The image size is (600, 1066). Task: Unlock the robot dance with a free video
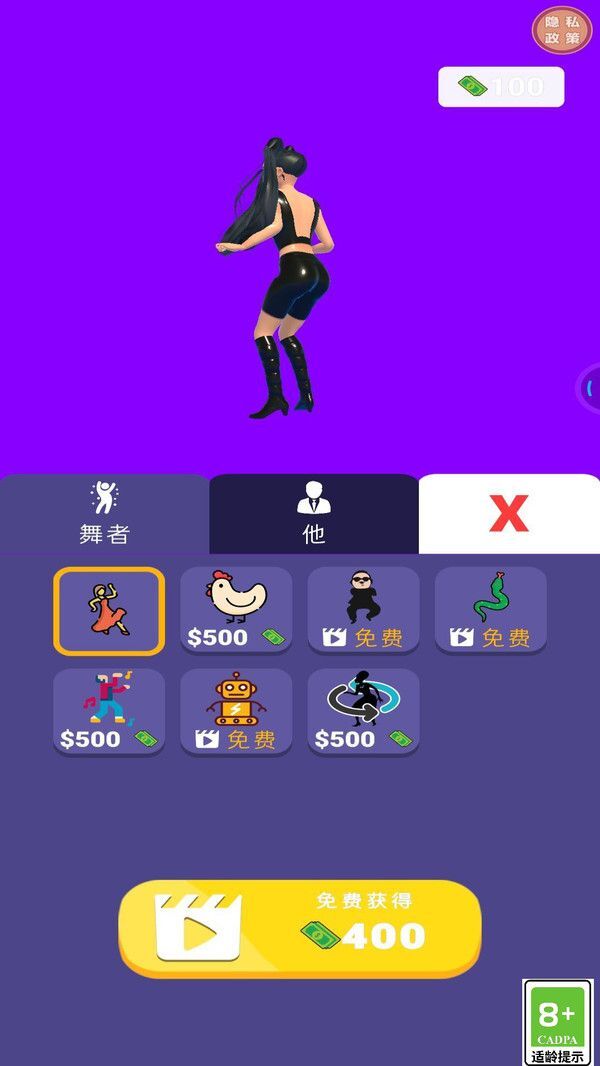[236, 712]
